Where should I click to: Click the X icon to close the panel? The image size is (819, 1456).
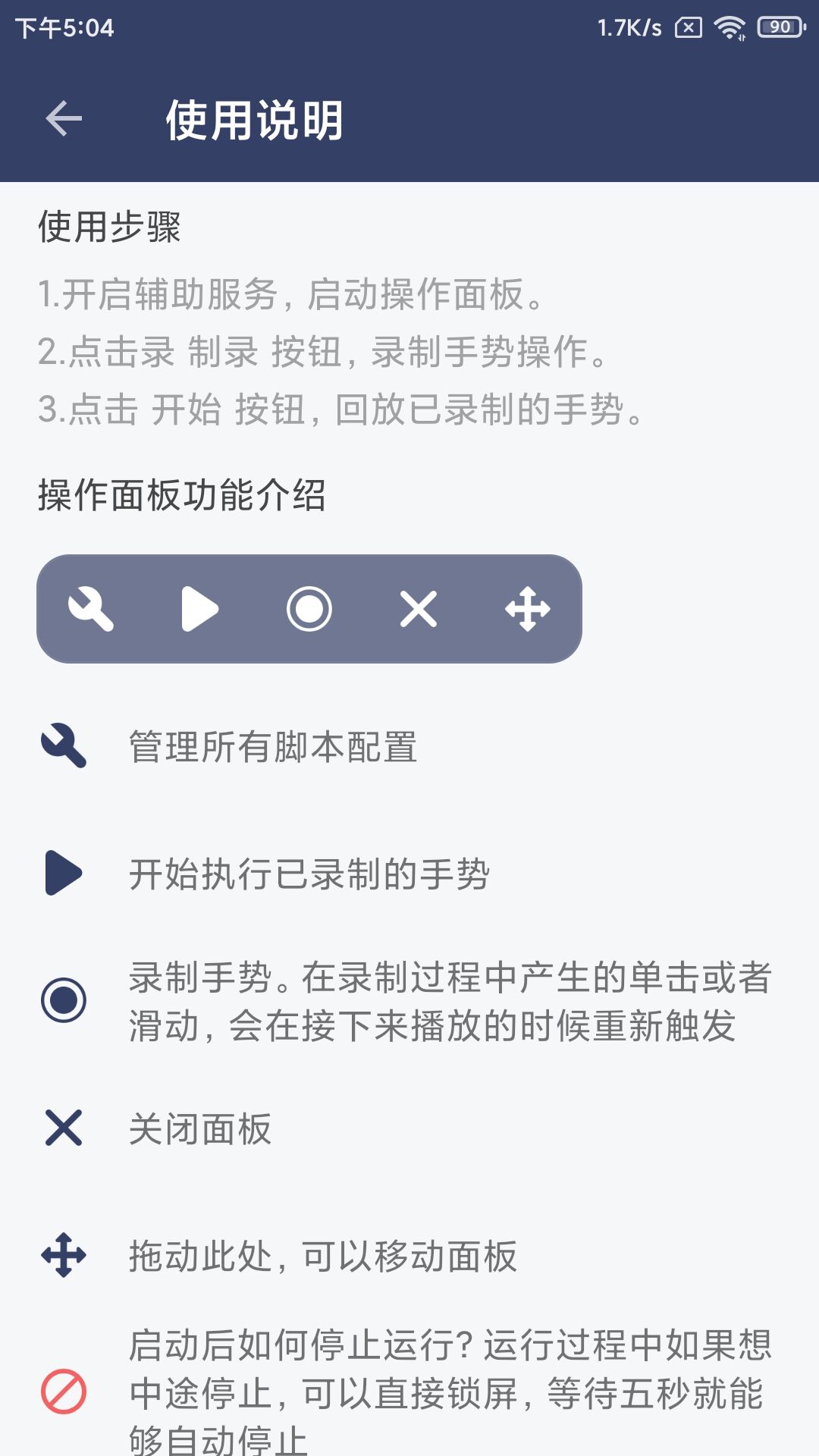pyautogui.click(x=419, y=607)
